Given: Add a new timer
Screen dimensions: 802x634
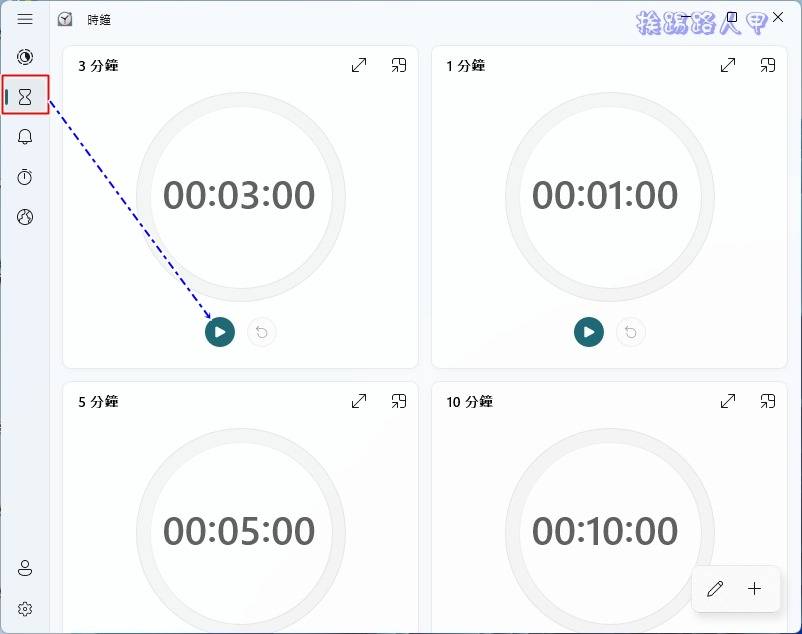Looking at the screenshot, I should click(x=755, y=589).
